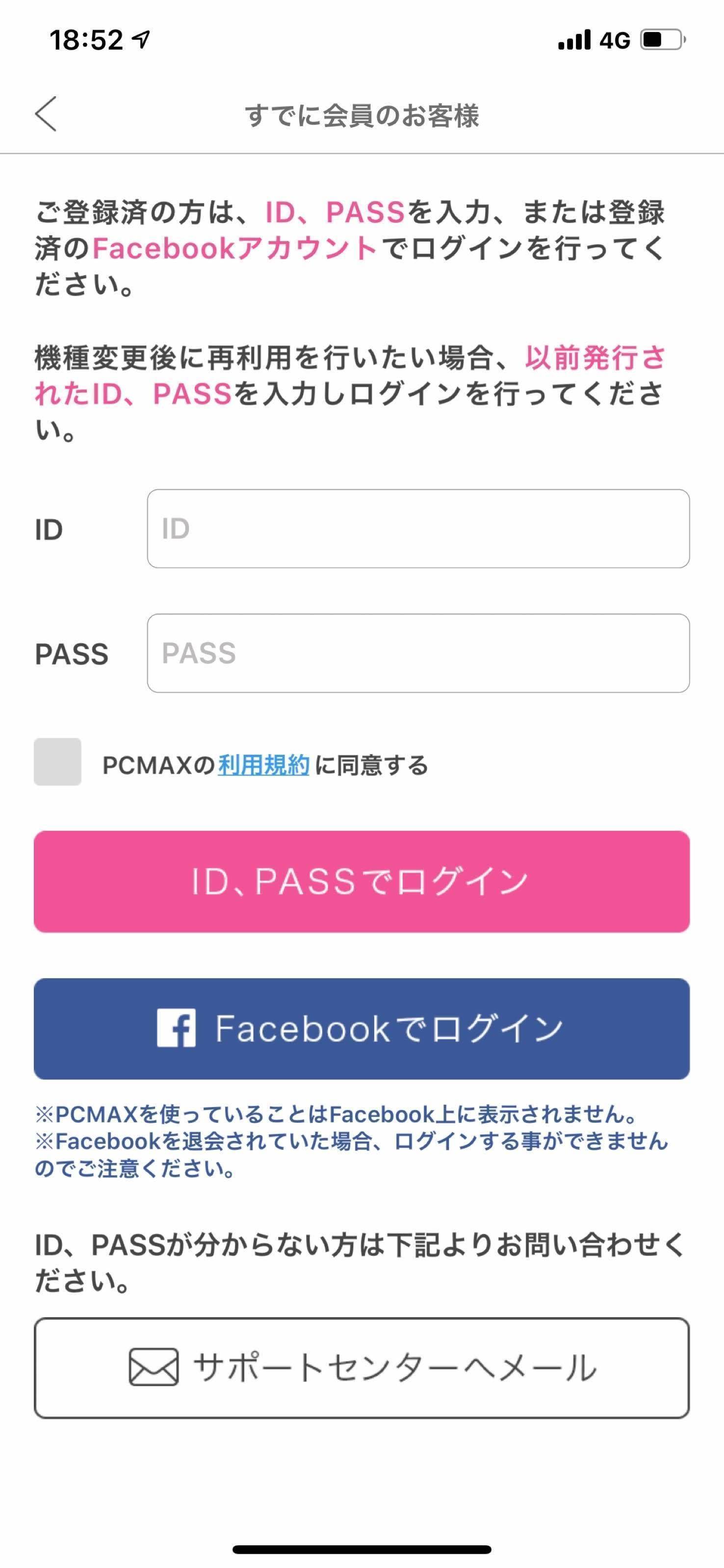The image size is (724, 1568).
Task: Tap the Facebookでログイン button
Action: pos(362,1028)
